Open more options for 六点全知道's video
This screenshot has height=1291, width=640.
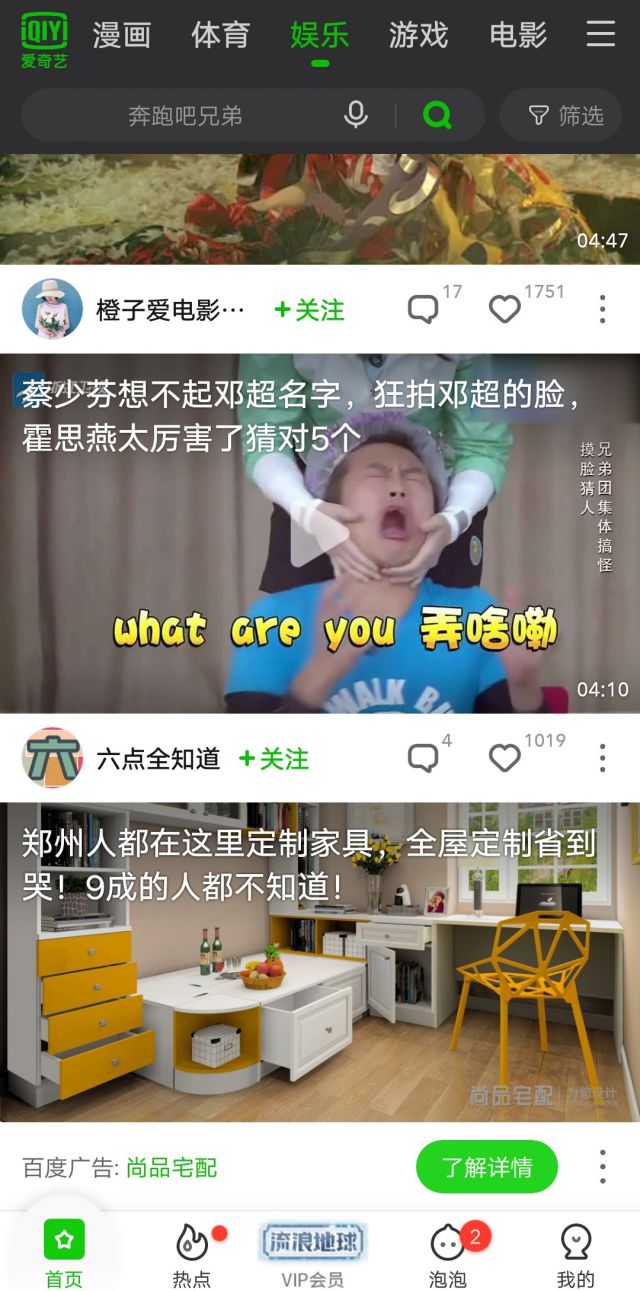coord(602,758)
